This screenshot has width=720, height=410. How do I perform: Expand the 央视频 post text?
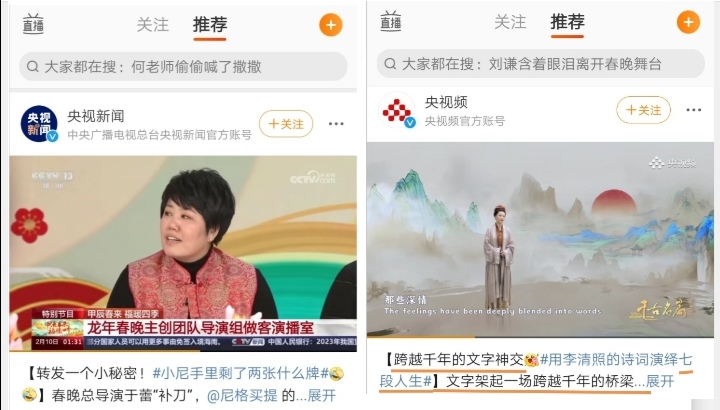(x=660, y=381)
